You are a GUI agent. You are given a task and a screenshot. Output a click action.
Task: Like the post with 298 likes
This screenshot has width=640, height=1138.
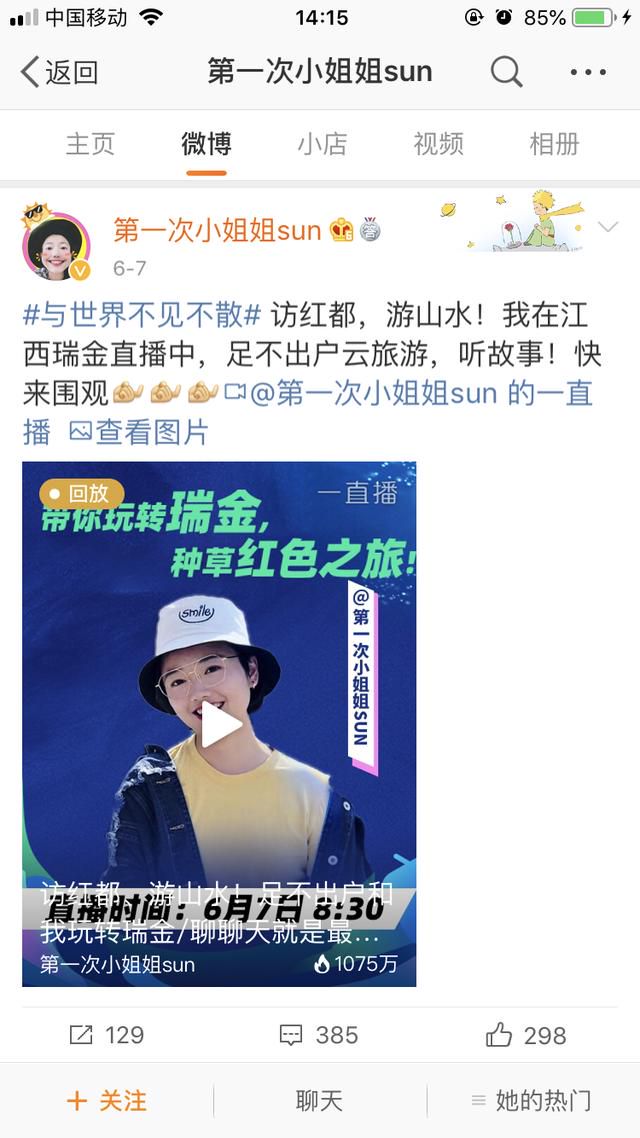(526, 1035)
